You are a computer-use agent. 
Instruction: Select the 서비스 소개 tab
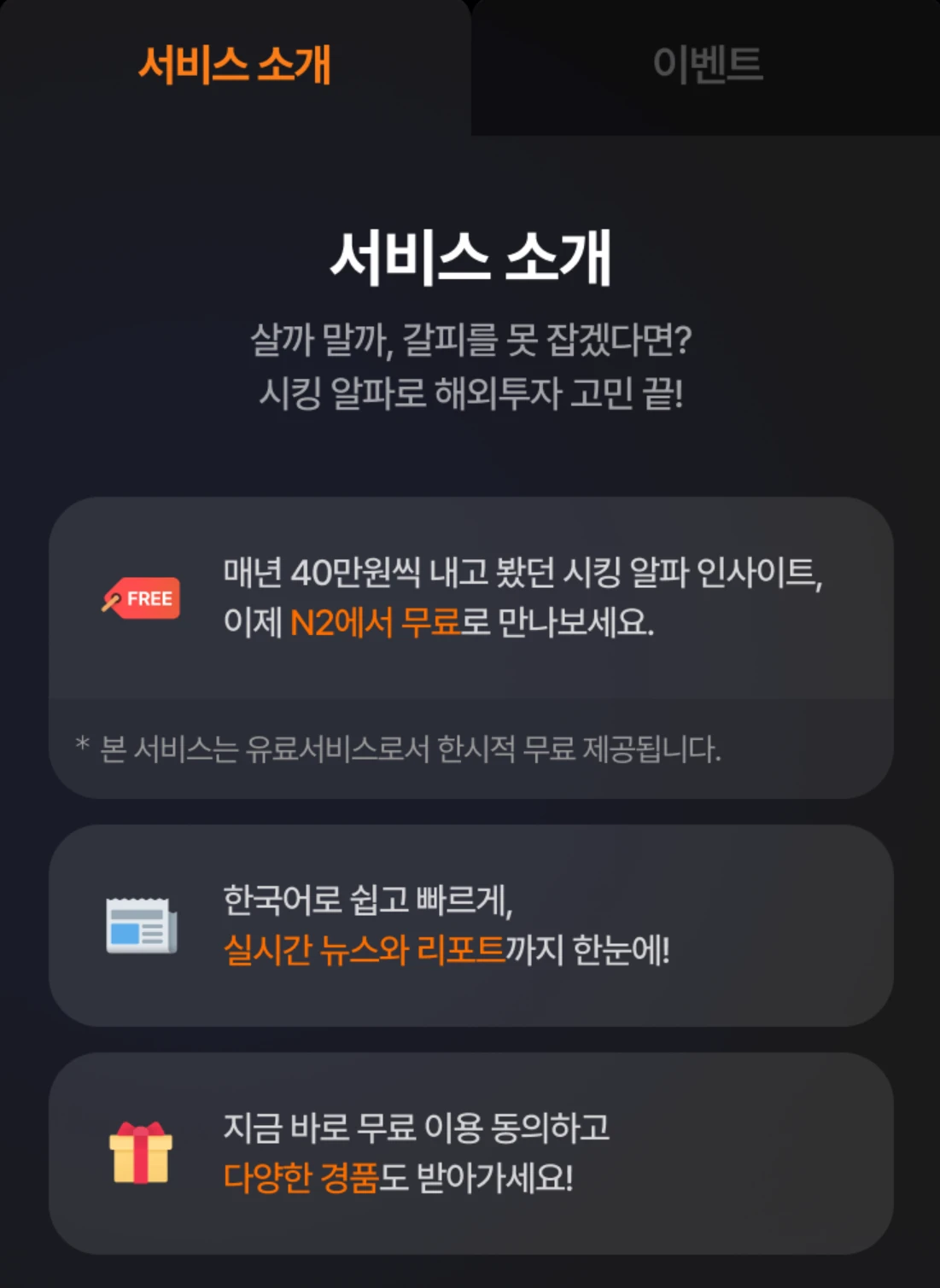(x=235, y=65)
